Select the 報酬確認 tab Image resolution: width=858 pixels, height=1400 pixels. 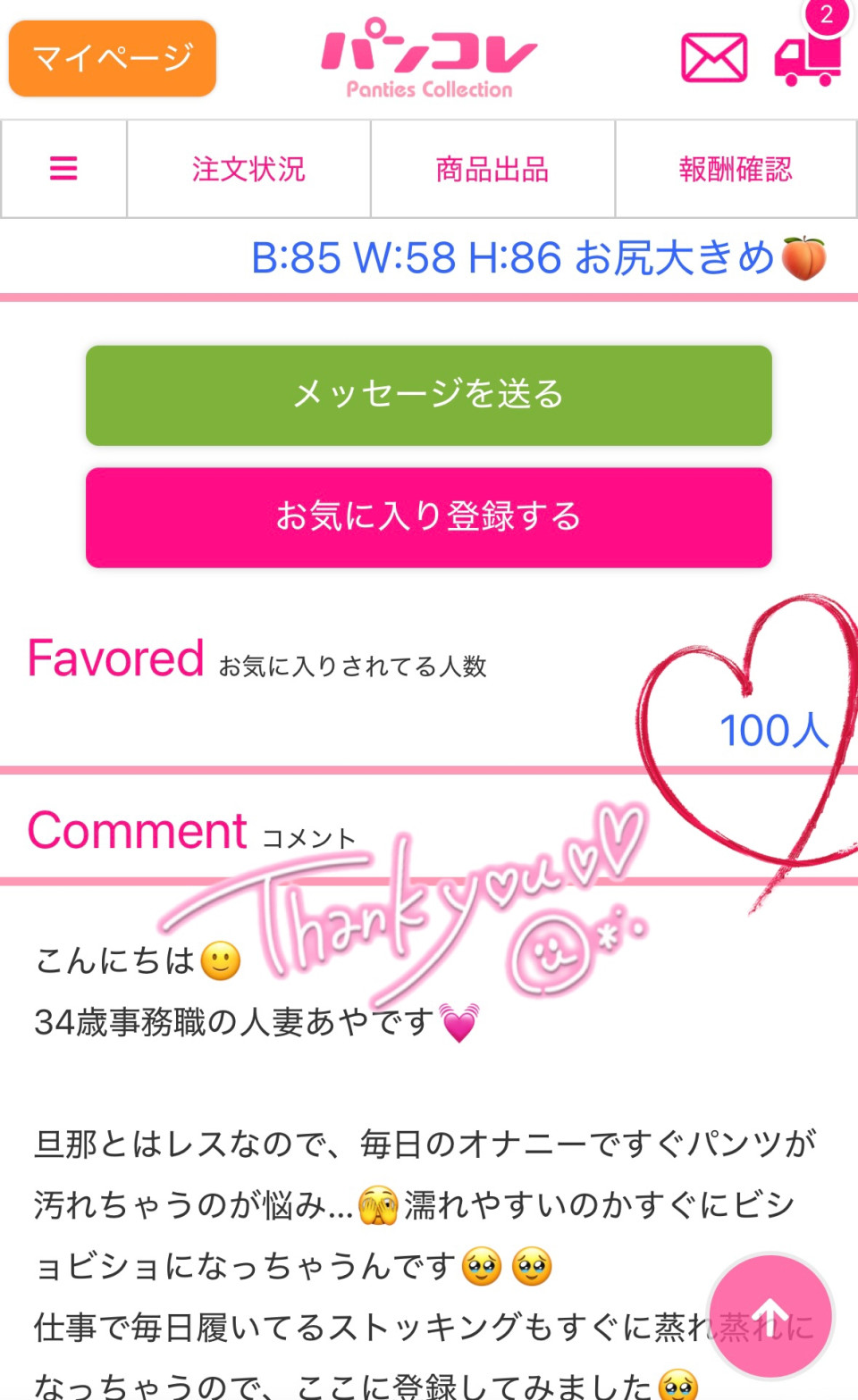click(x=736, y=169)
